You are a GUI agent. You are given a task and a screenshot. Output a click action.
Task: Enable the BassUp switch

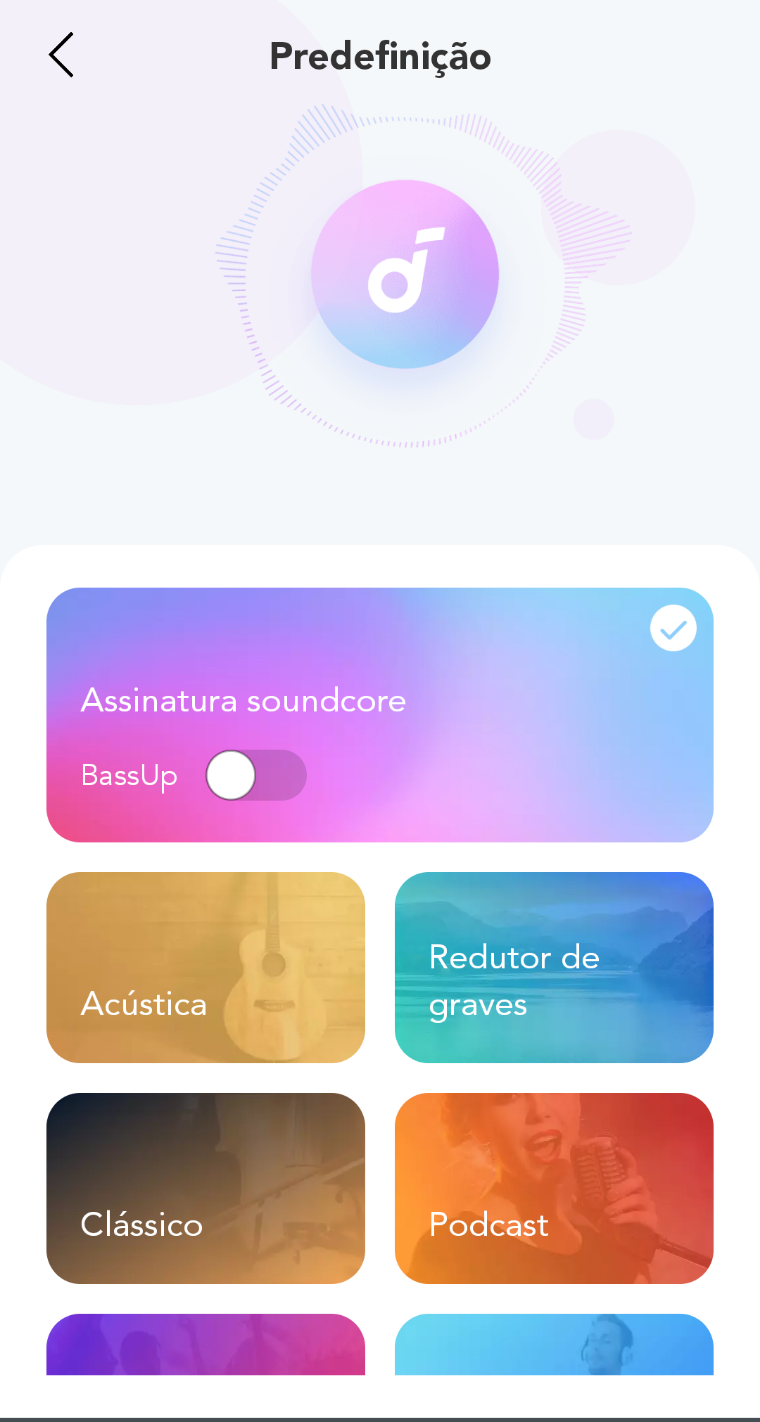coord(256,776)
